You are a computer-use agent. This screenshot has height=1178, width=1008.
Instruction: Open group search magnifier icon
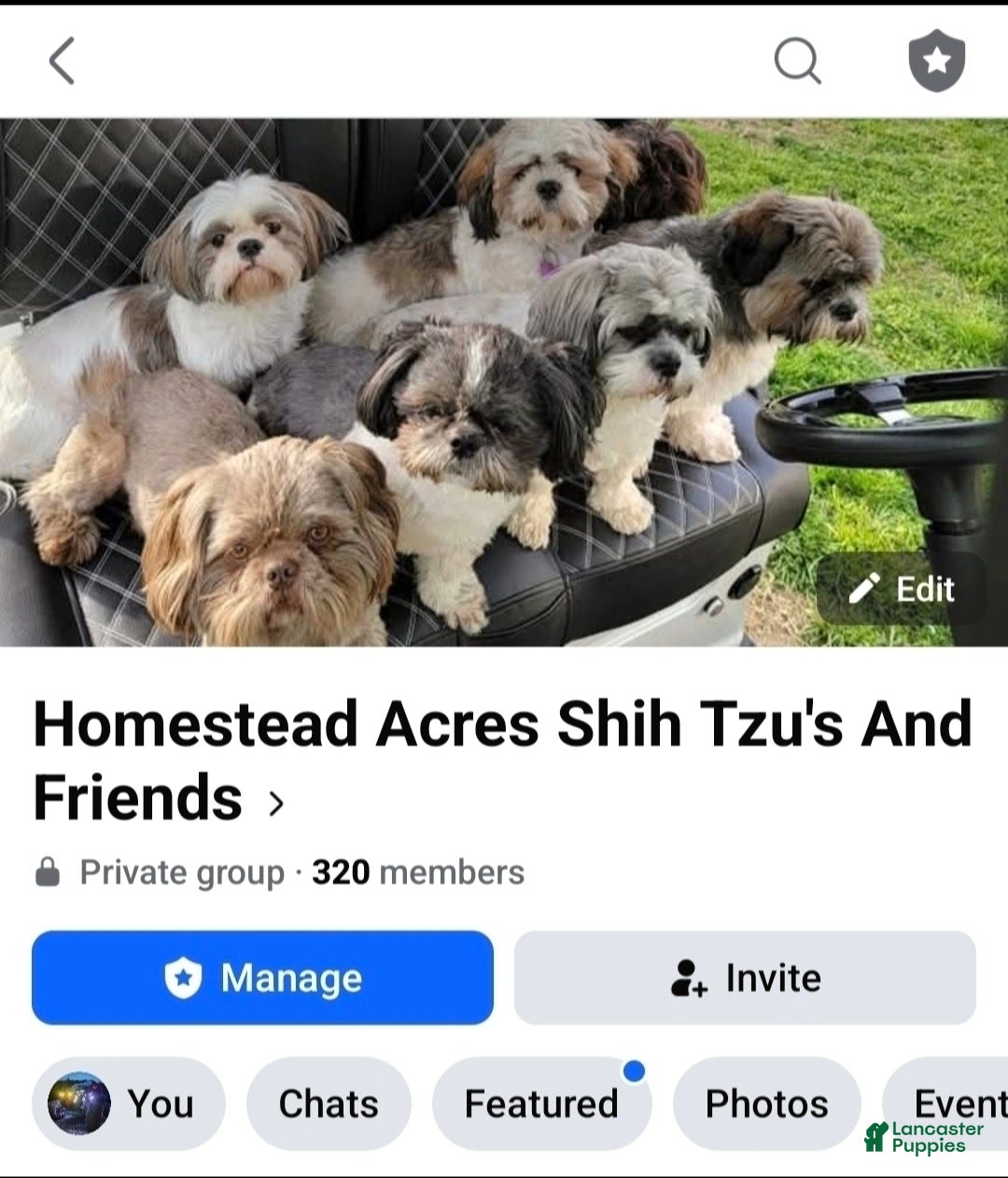coord(797,62)
